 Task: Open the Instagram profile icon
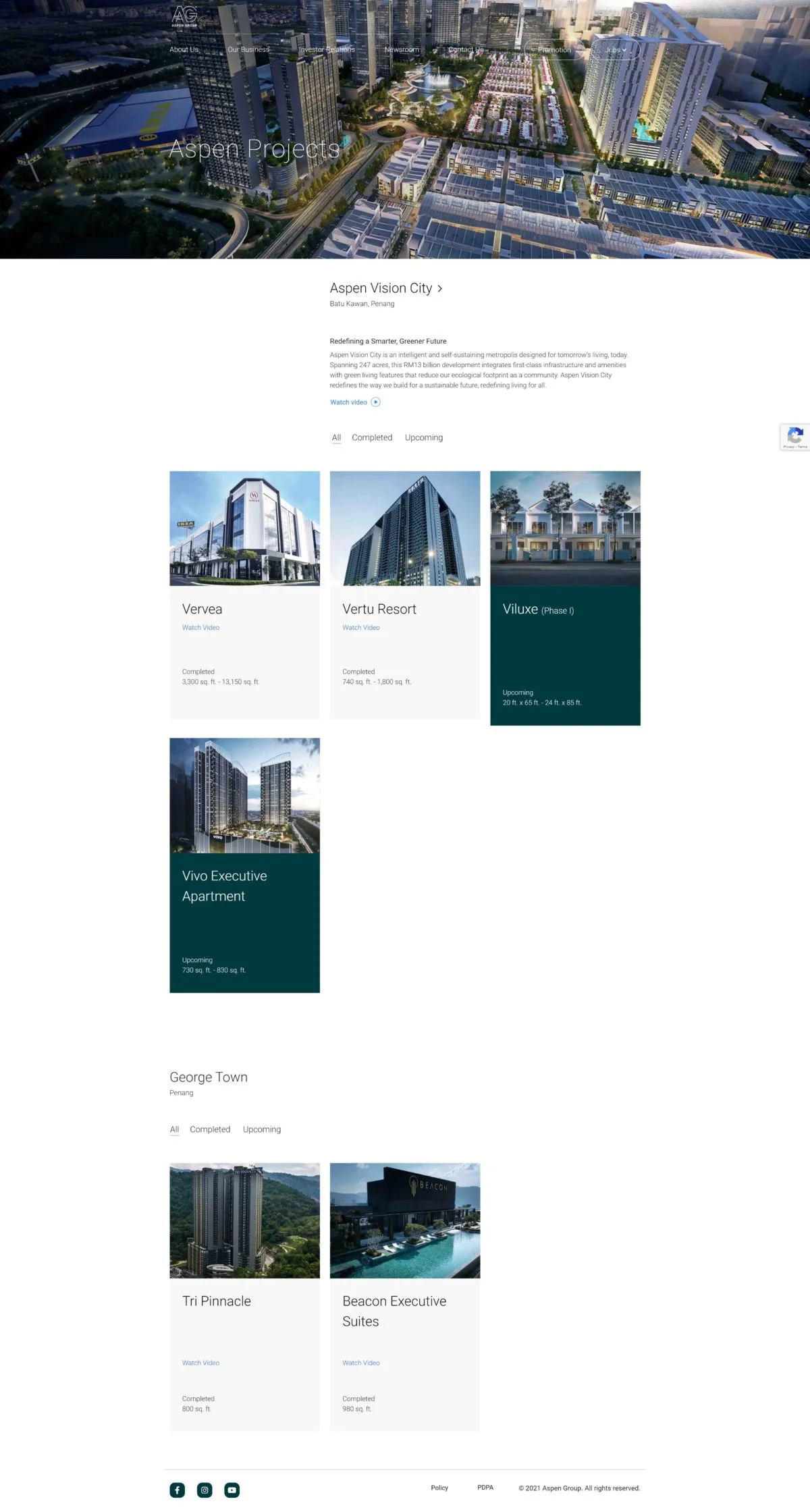205,1490
